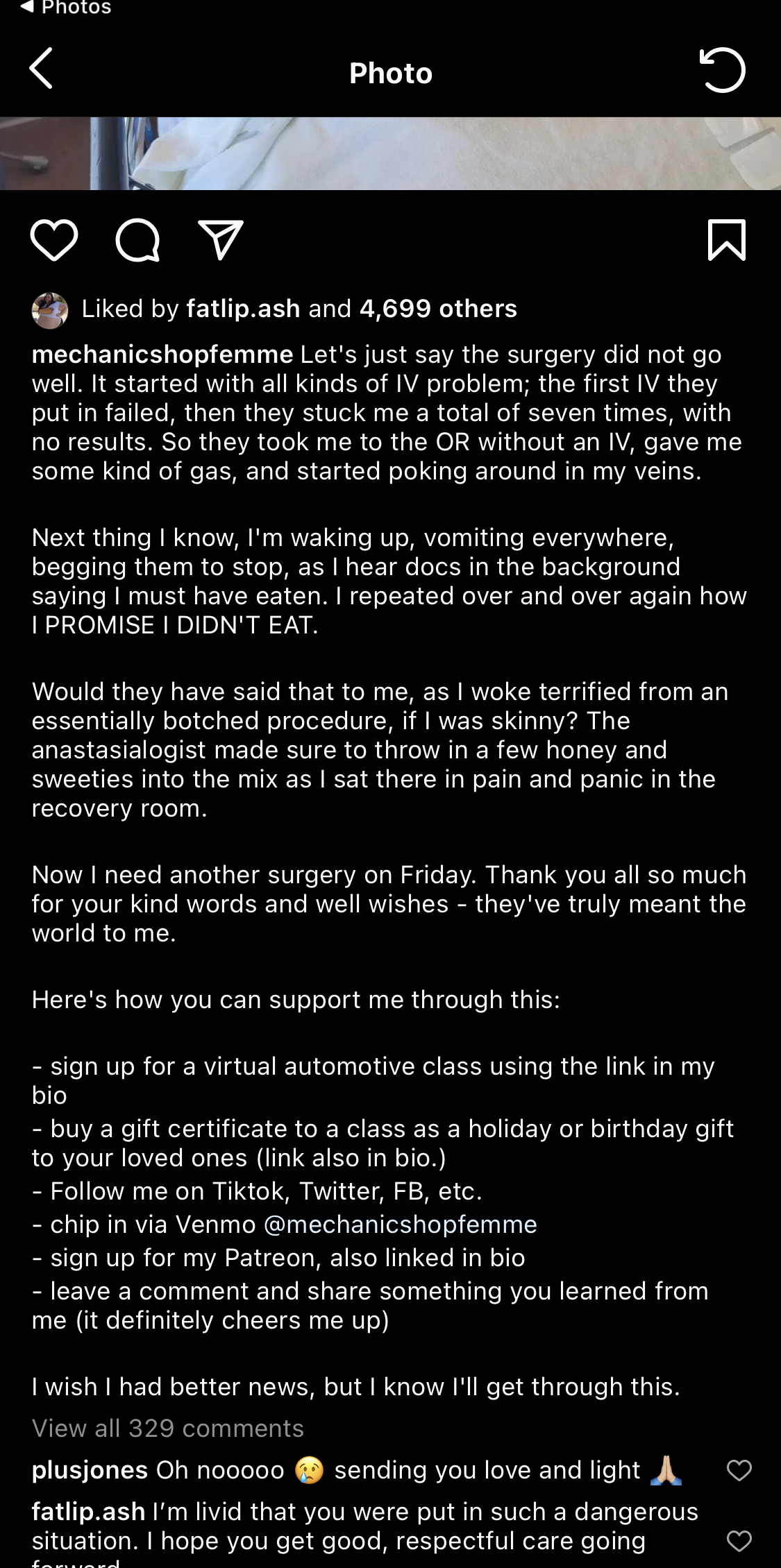Screen dimensions: 781x1568
Task: Open the post photo
Action: pos(390,153)
